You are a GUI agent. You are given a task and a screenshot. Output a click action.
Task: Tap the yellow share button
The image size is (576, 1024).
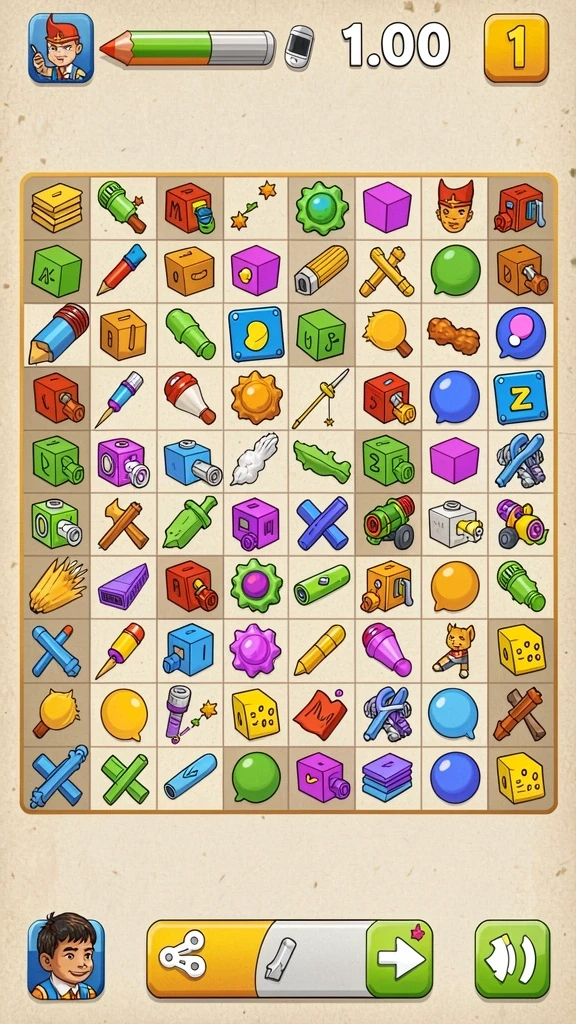pos(202,959)
